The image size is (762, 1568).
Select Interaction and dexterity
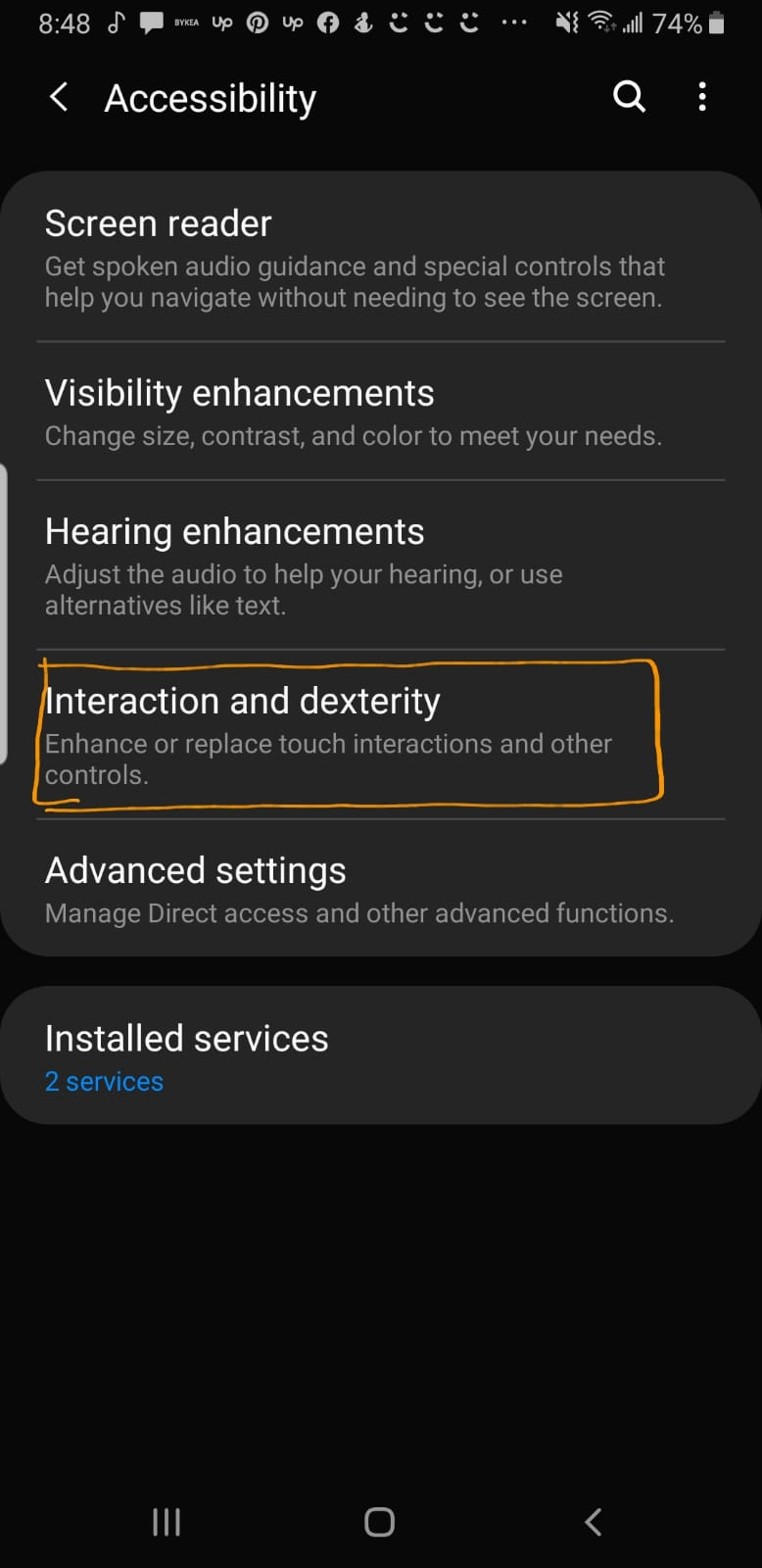[x=381, y=735]
